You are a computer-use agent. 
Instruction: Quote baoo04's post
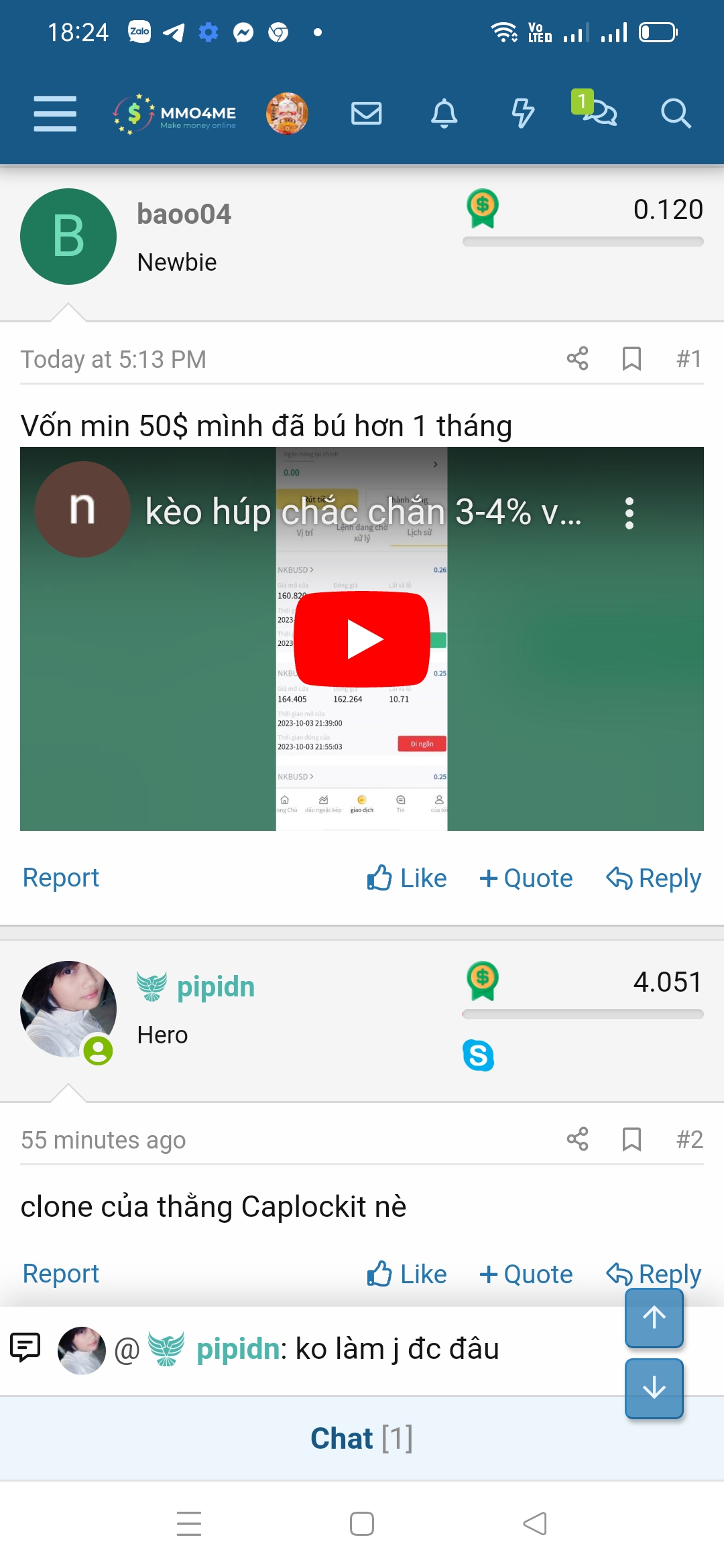tap(526, 878)
